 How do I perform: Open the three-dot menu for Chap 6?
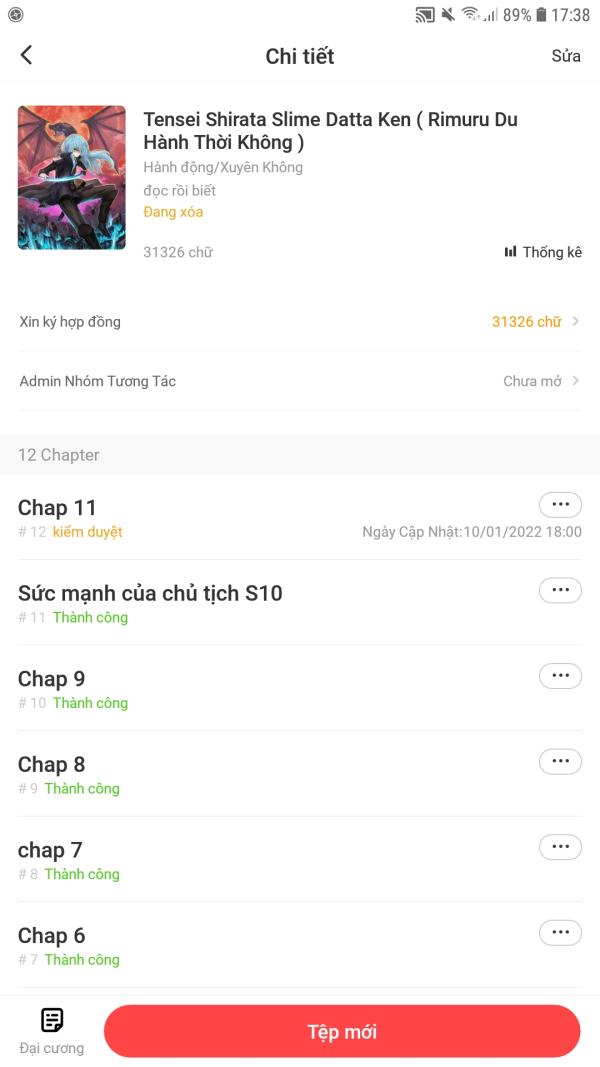pos(560,933)
